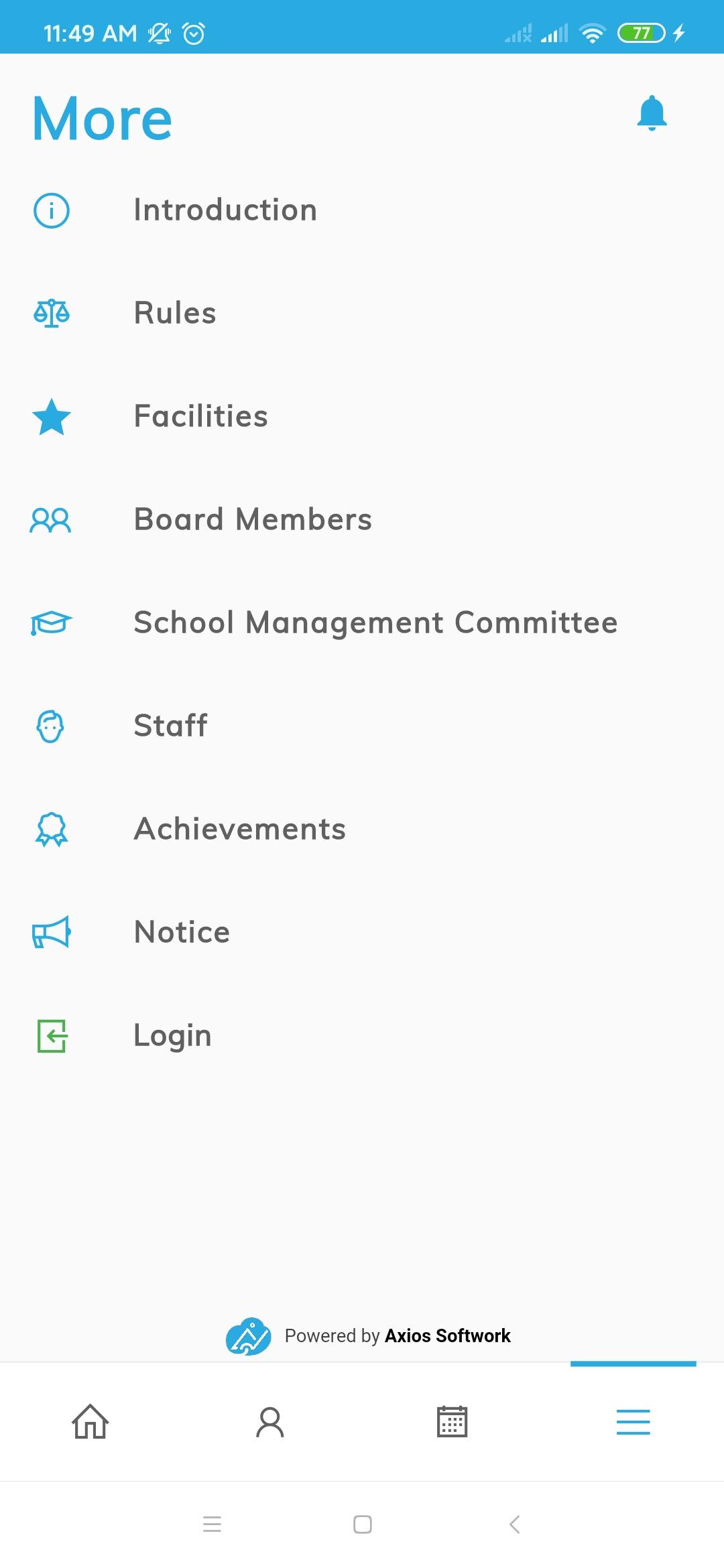Switch to the home tab
Viewport: 724px width, 1568px height.
90,1422
